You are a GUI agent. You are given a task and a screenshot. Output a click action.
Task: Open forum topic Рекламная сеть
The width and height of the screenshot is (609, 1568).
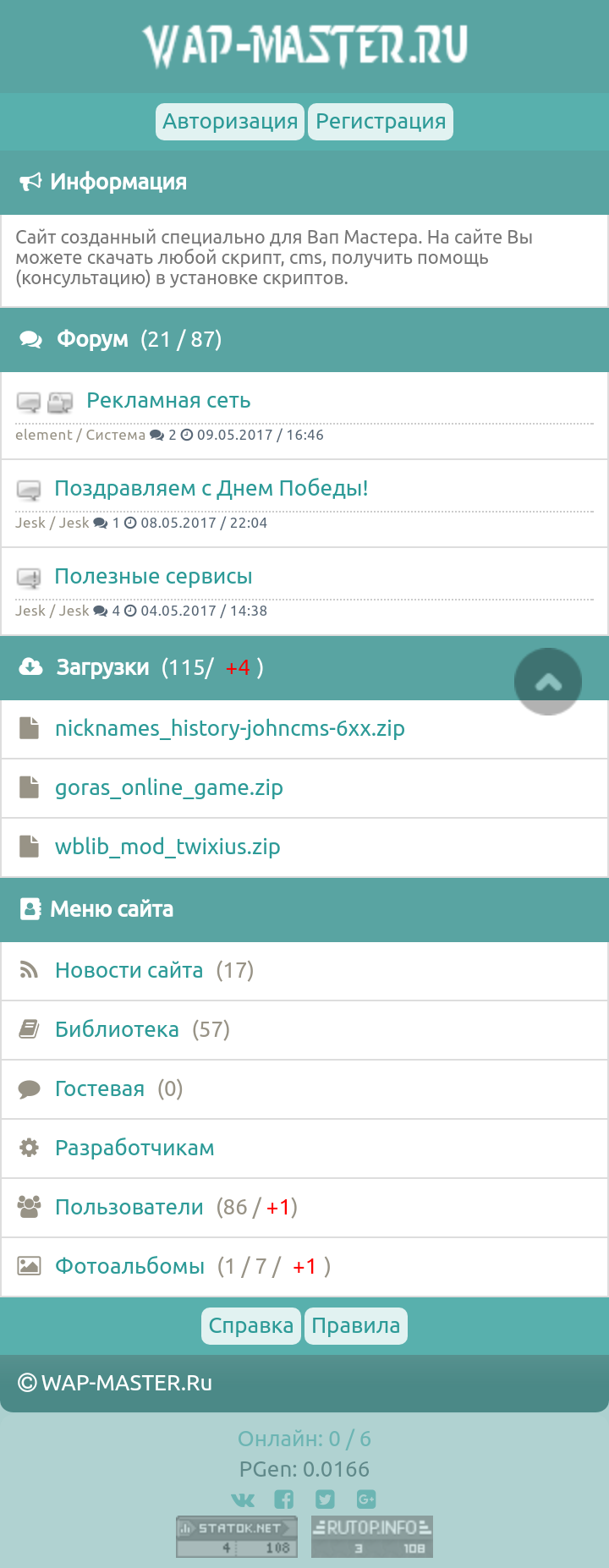168,401
